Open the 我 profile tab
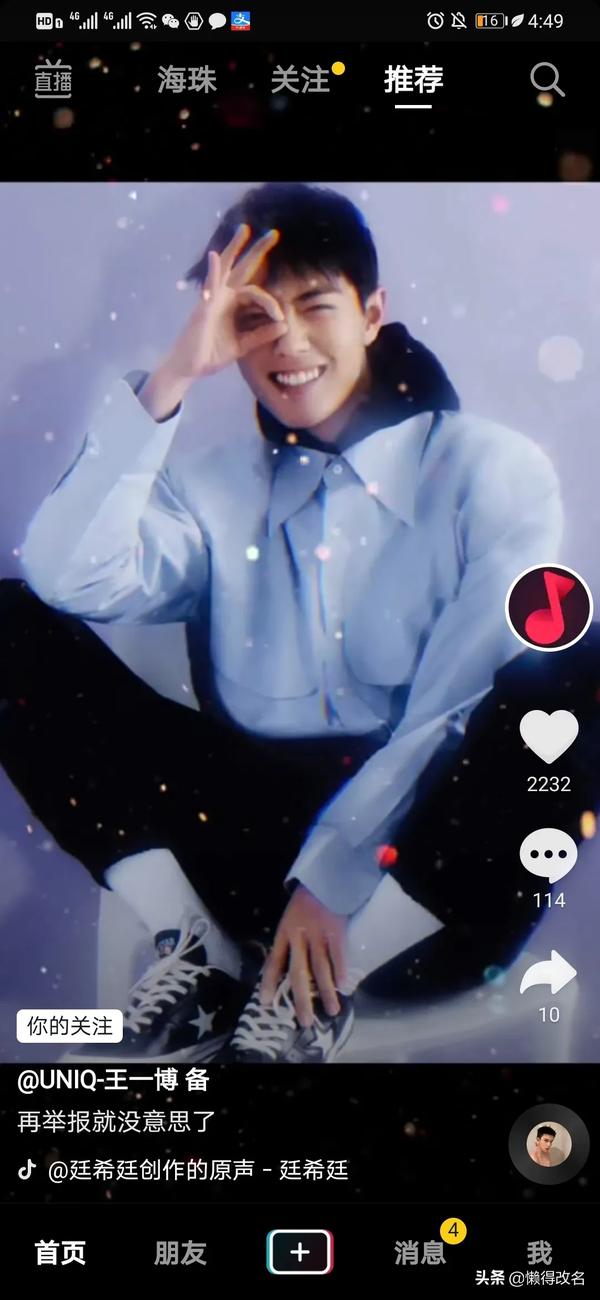Viewport: 600px width, 1300px height. (x=539, y=1252)
